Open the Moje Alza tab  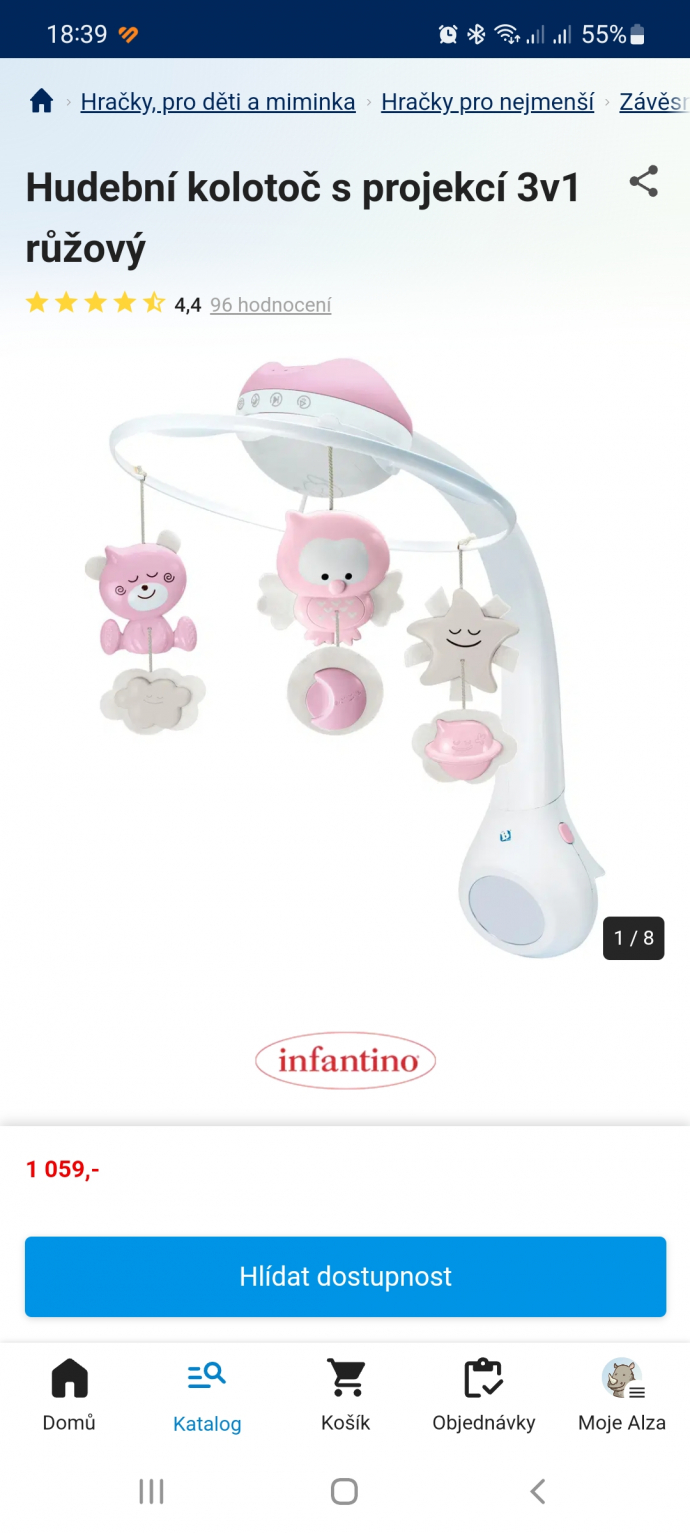(621, 1394)
